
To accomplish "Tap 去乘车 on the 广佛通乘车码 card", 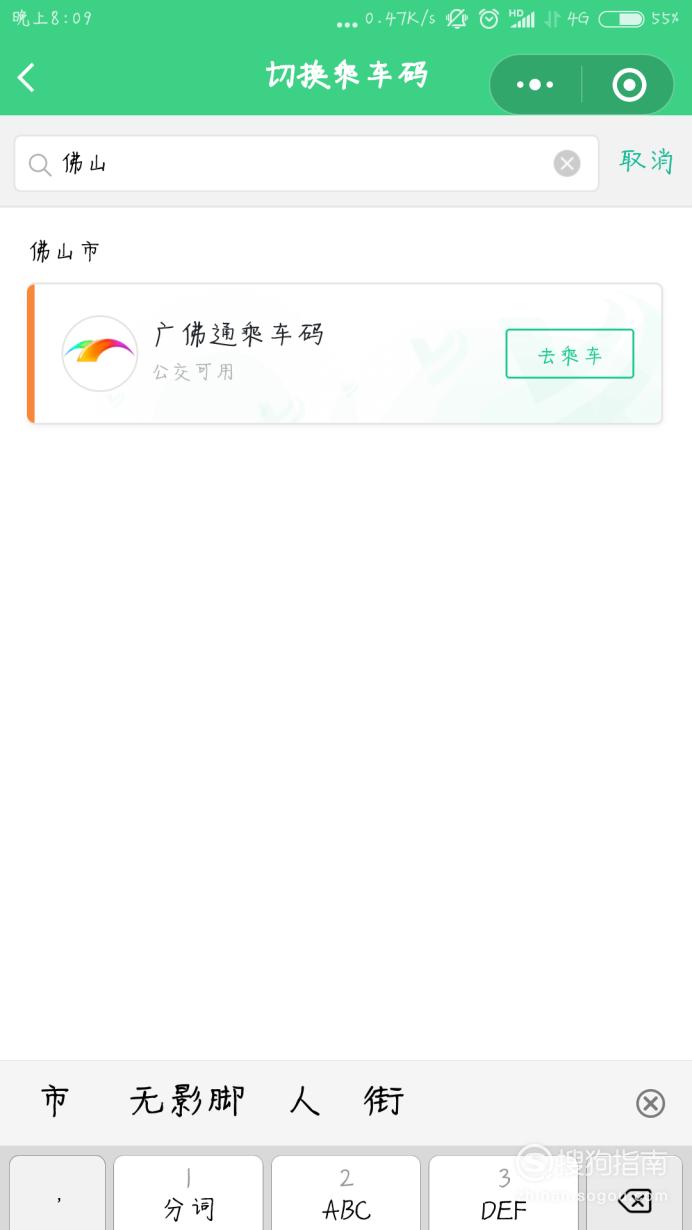I will tap(570, 354).
